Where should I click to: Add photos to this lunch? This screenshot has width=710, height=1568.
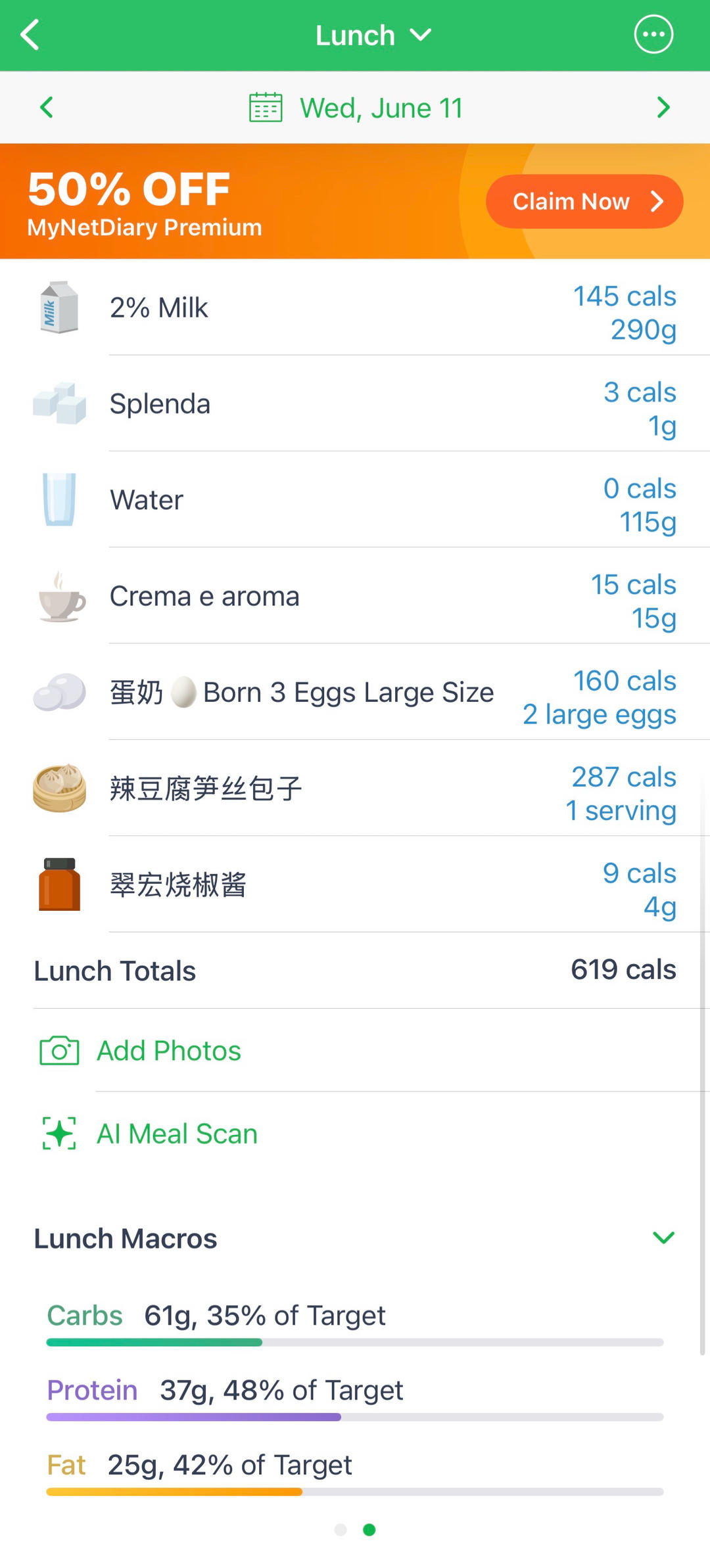click(168, 1051)
